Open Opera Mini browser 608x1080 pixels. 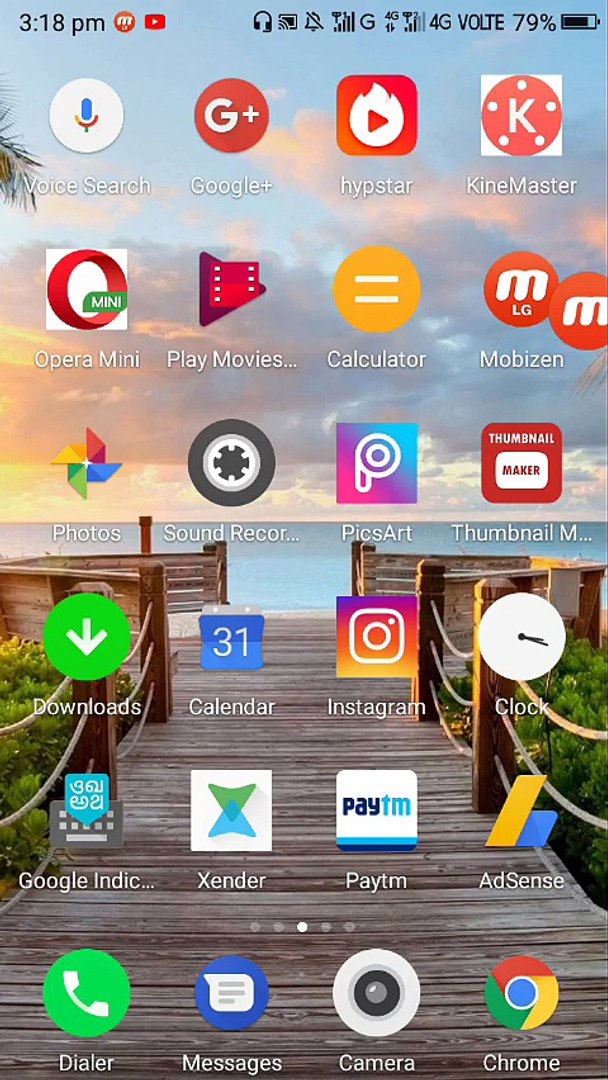click(87, 290)
